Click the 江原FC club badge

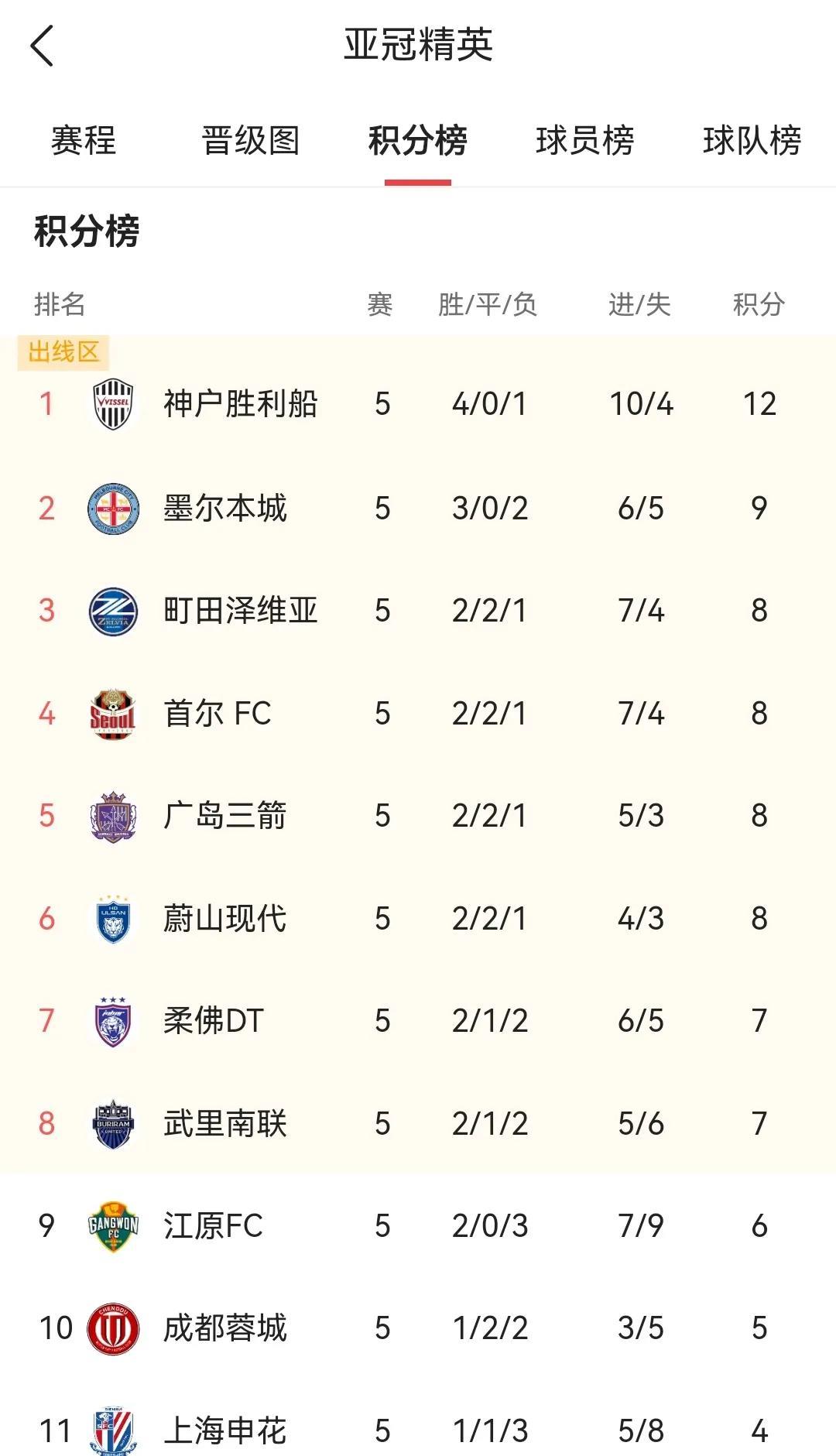pos(114,1227)
